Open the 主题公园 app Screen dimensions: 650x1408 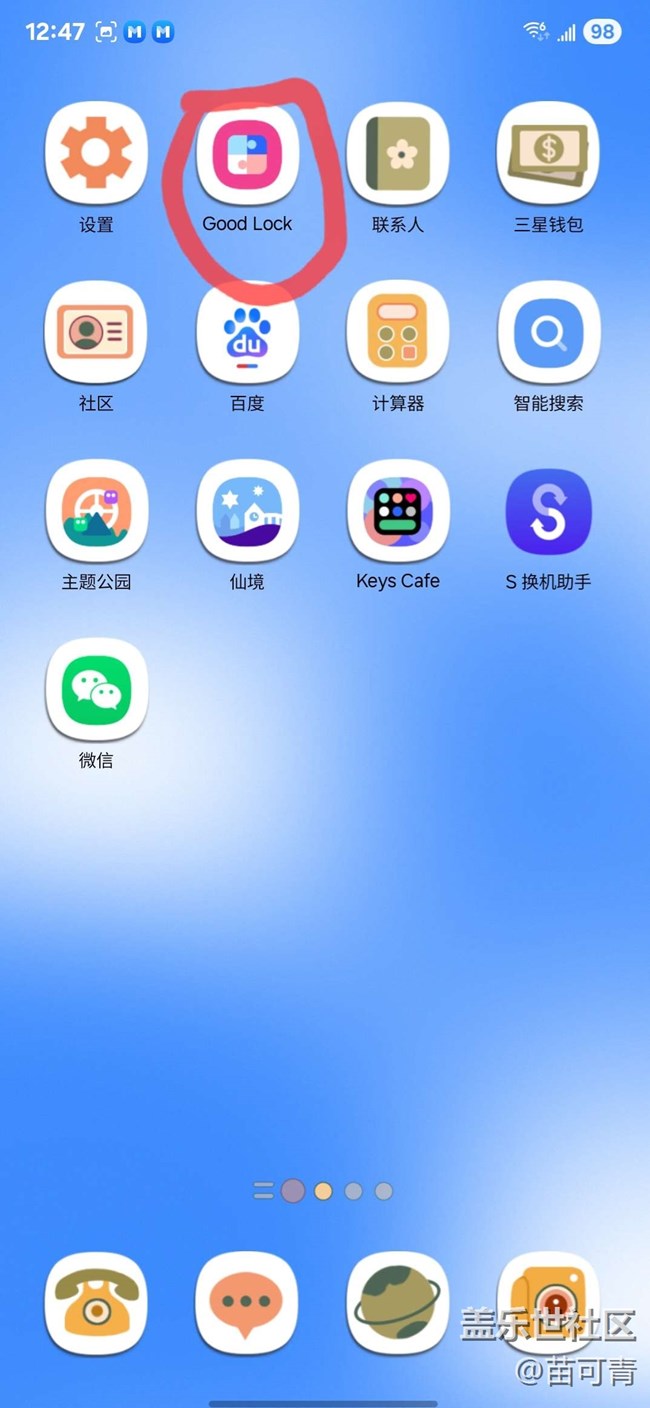click(96, 511)
